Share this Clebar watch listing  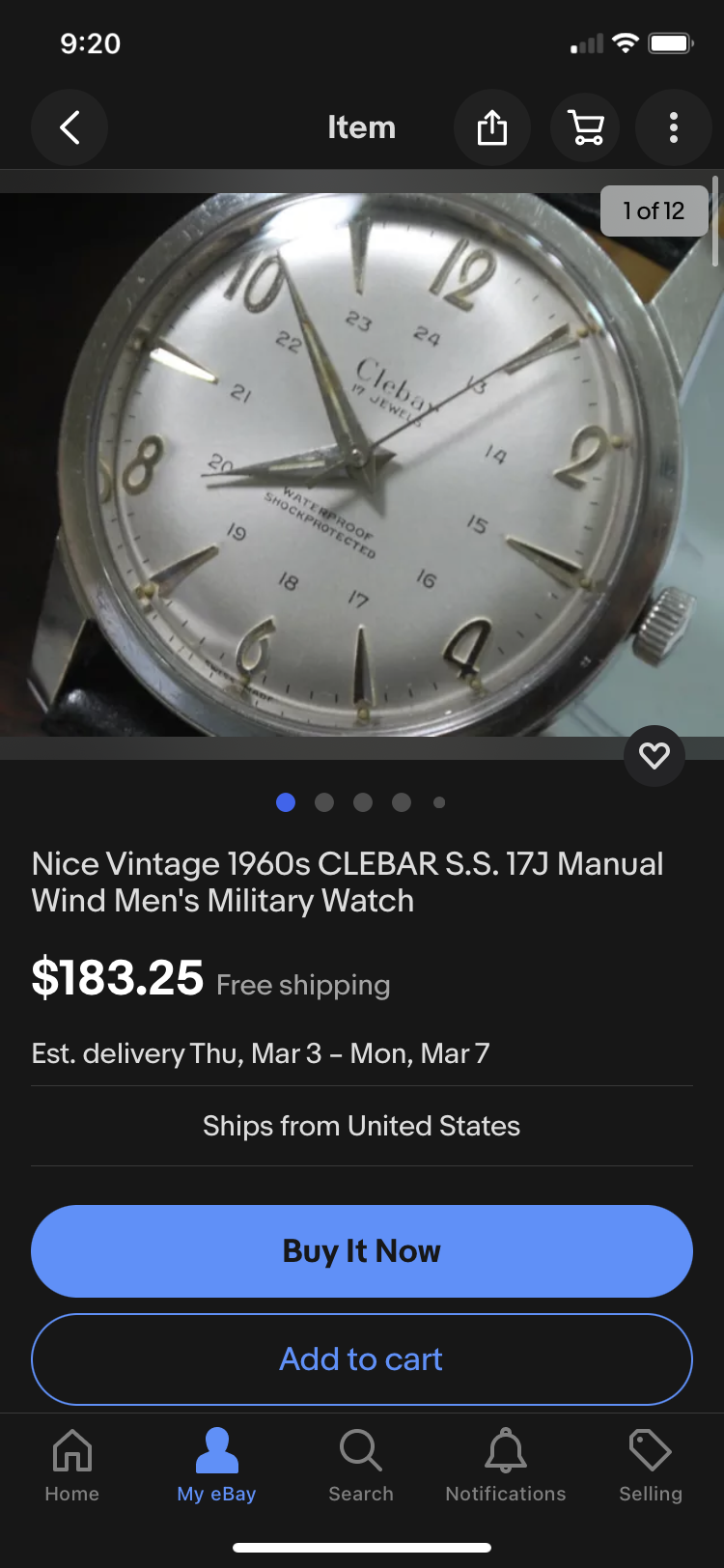coord(492,127)
